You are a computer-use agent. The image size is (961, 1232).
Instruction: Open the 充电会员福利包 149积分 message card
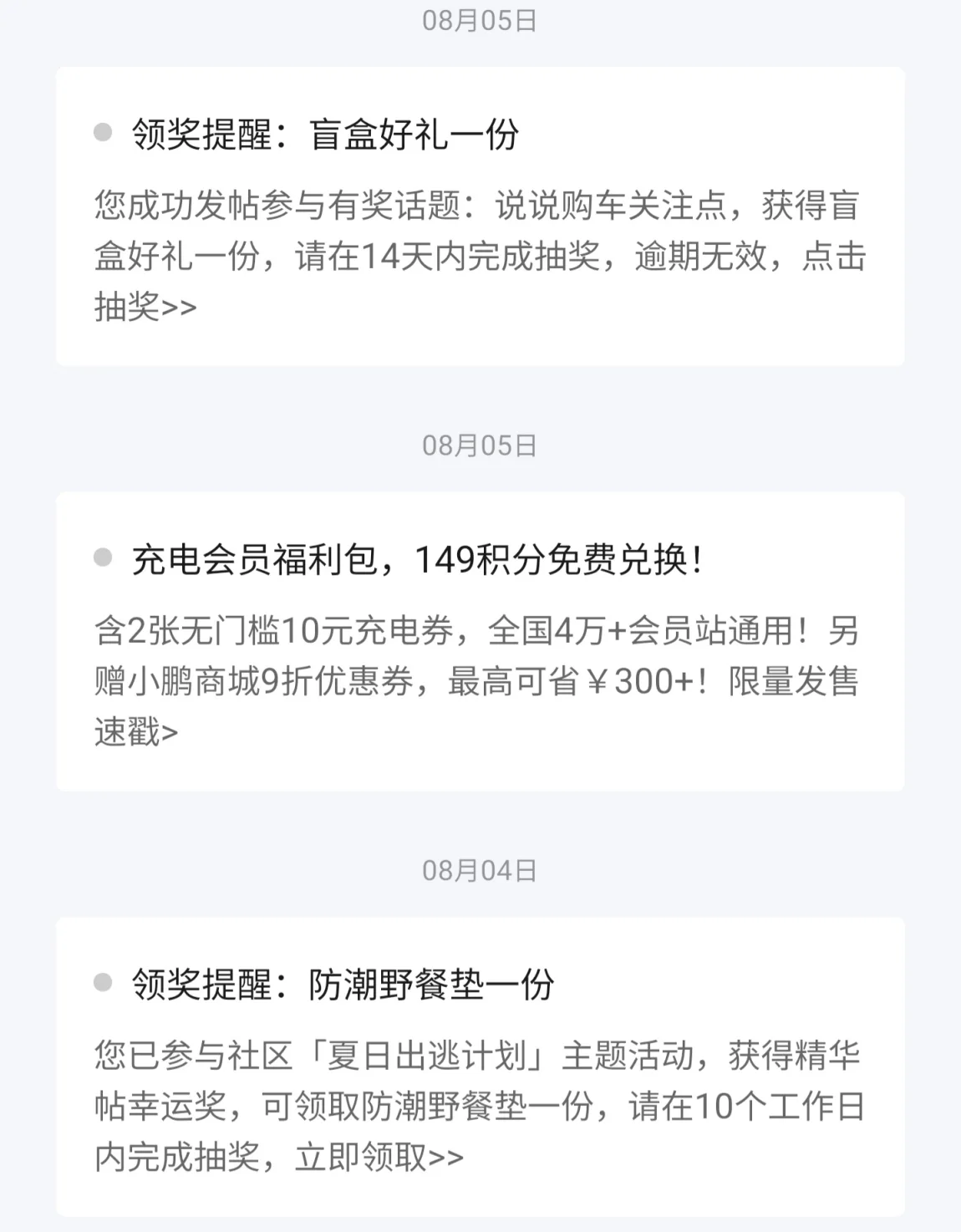480,641
